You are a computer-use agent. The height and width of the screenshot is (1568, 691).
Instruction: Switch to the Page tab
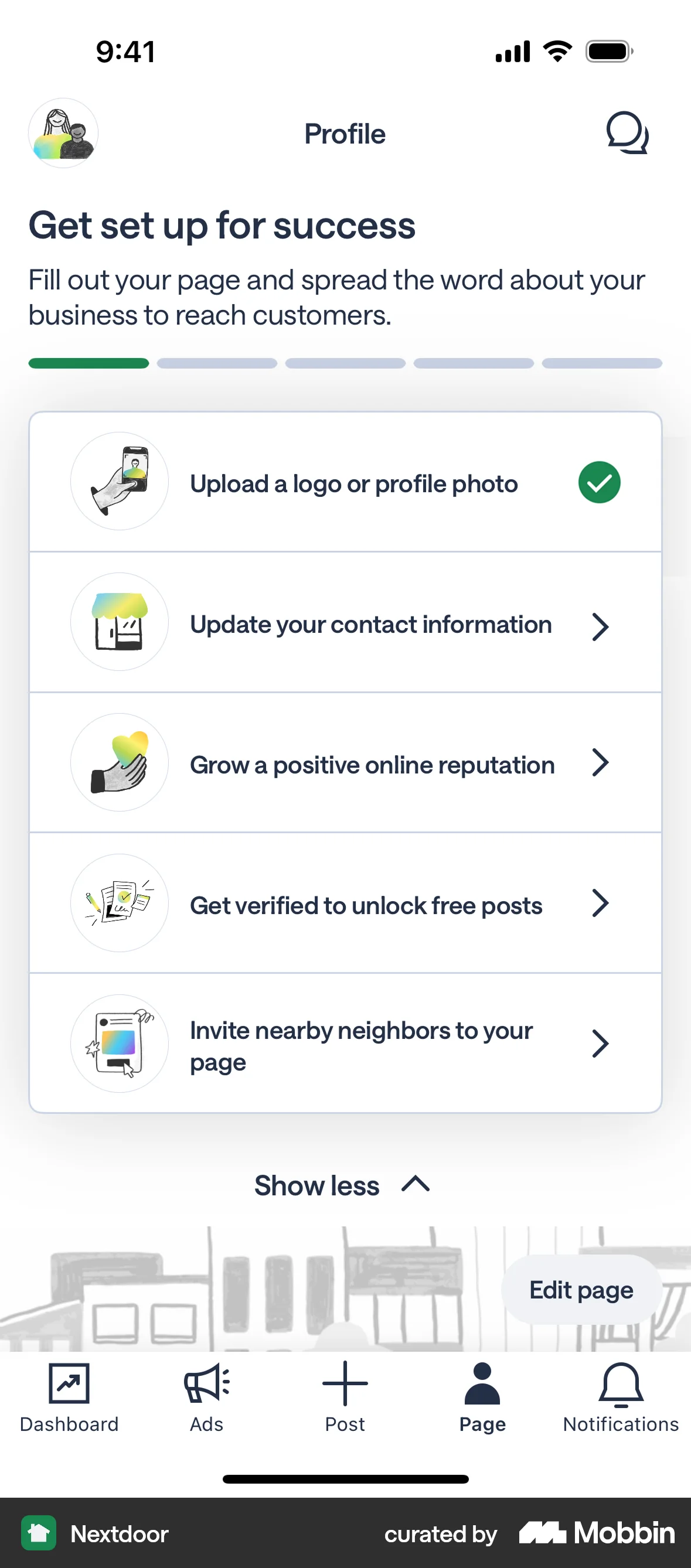[x=482, y=1400]
